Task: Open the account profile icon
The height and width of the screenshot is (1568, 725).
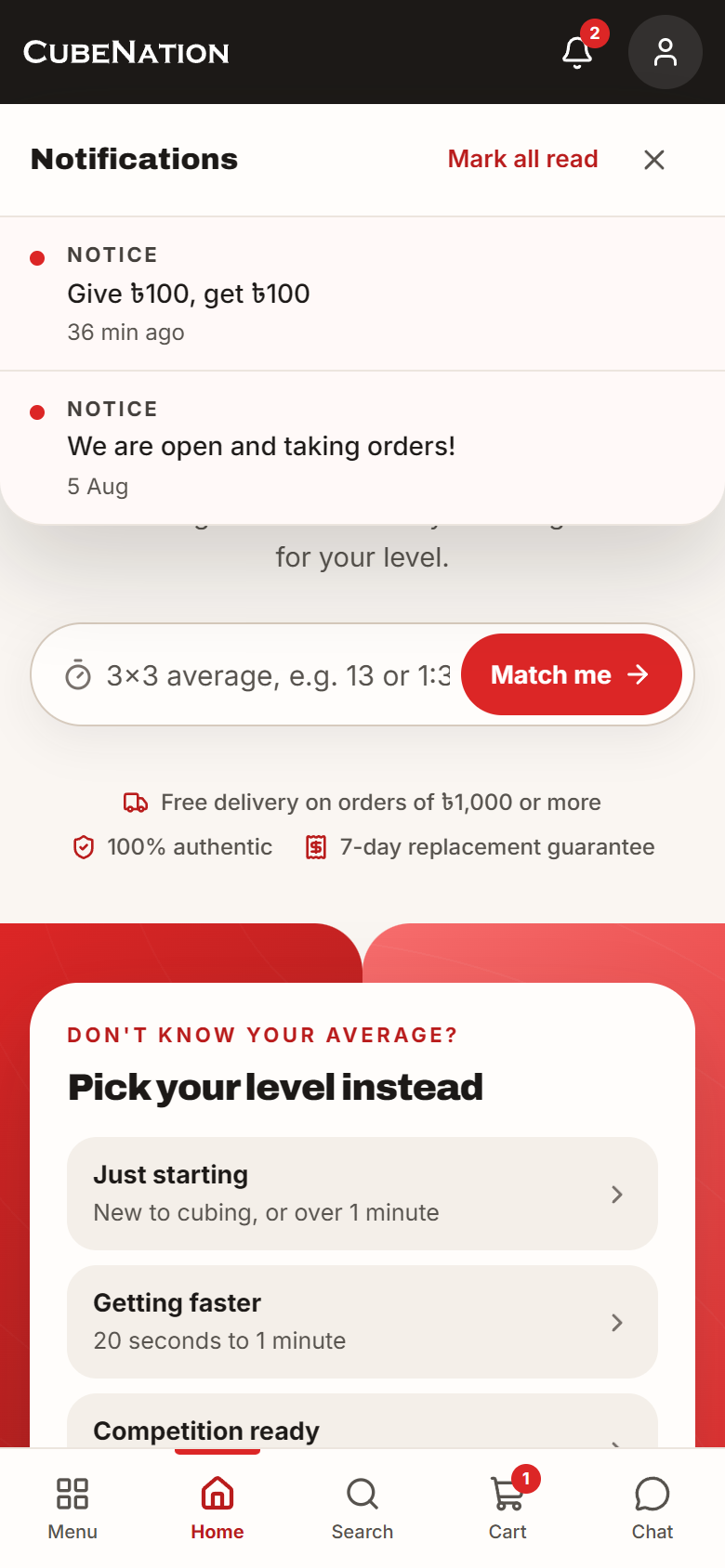Action: [x=666, y=52]
